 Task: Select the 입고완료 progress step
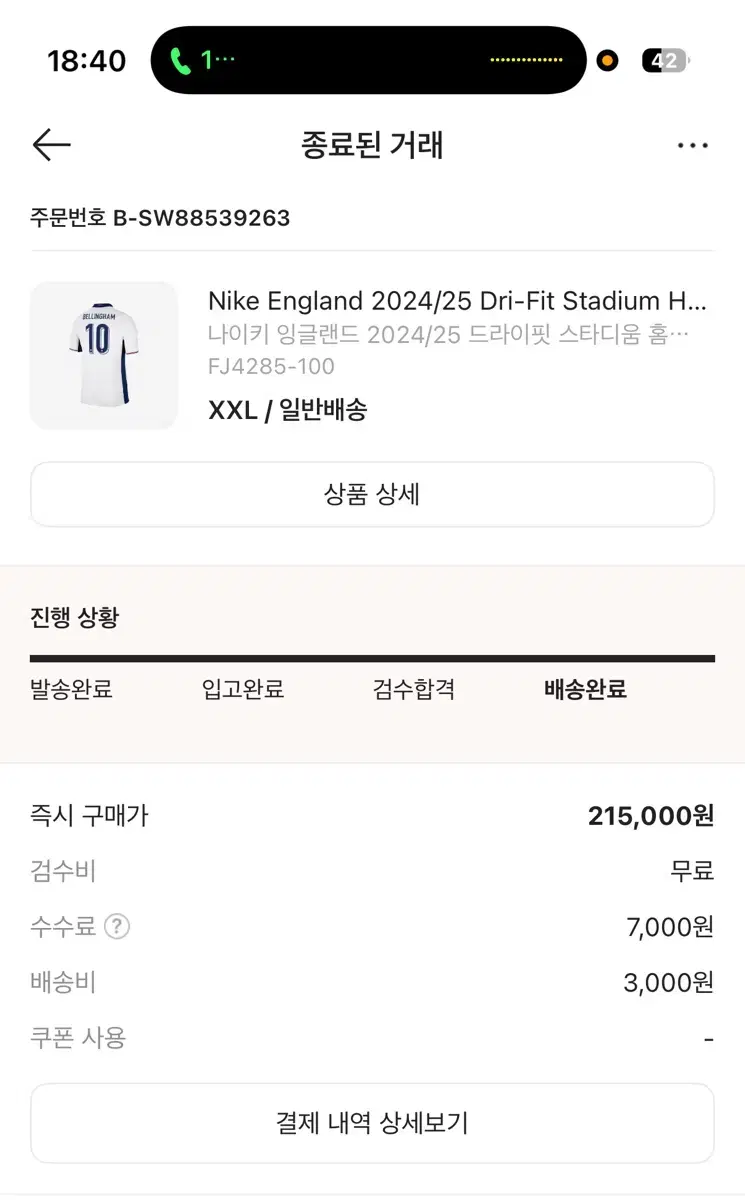244,689
